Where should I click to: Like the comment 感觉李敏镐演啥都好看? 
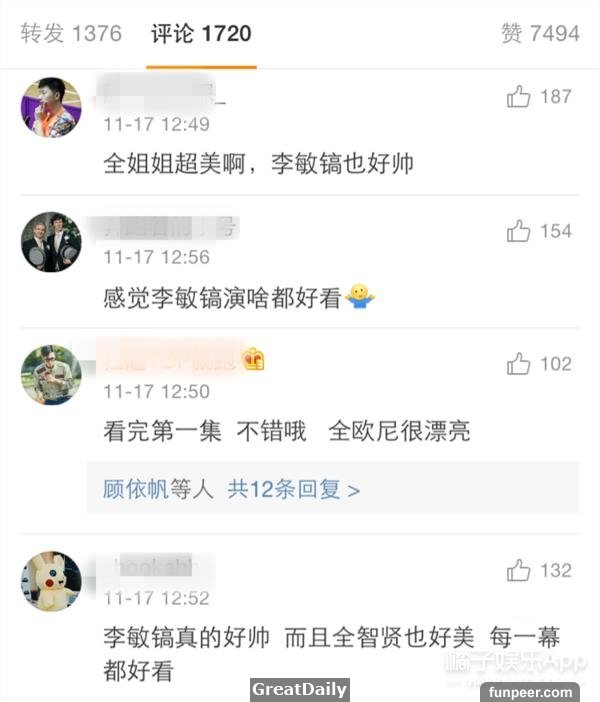click(x=519, y=231)
